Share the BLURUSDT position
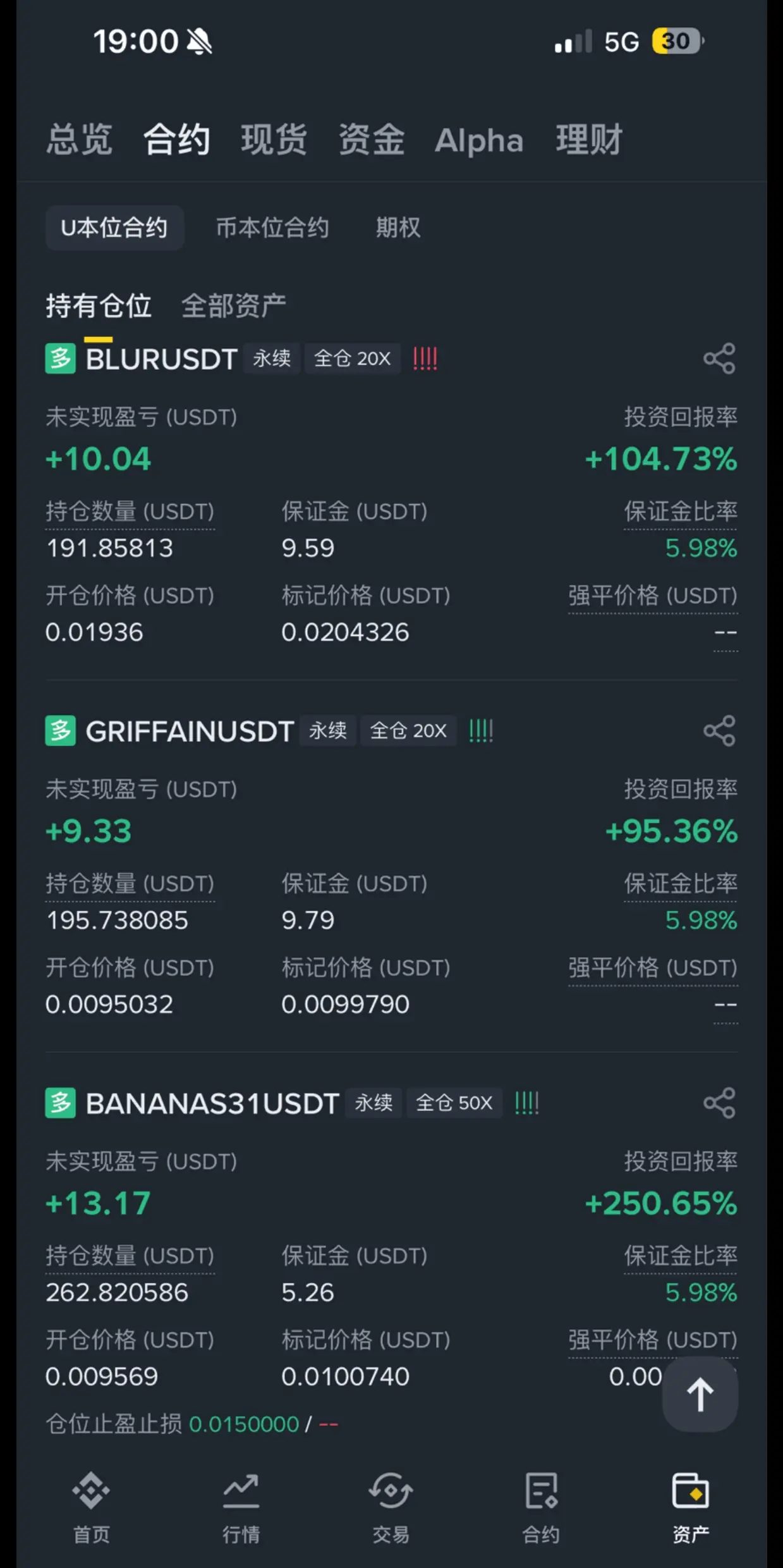The image size is (783, 1568). pos(719,358)
